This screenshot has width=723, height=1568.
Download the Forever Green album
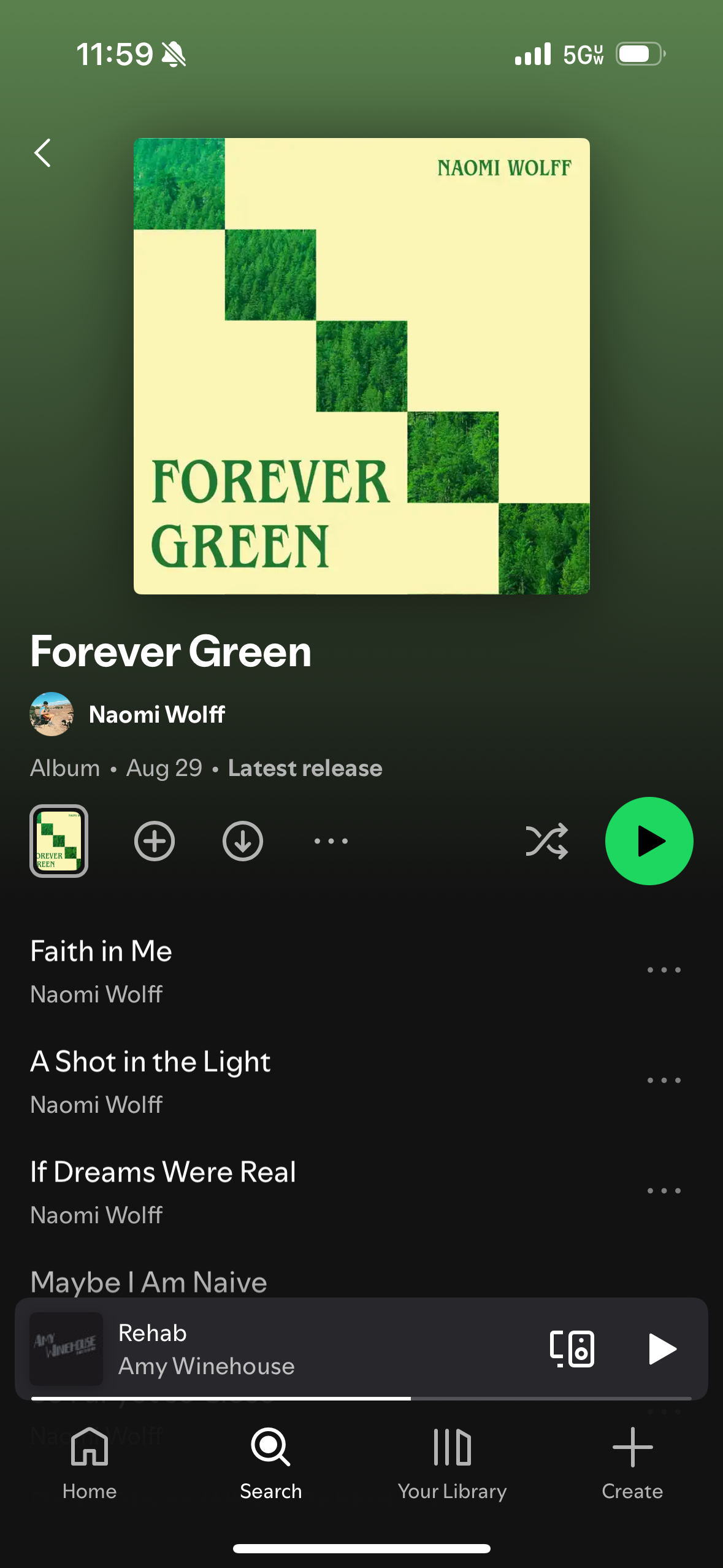pyautogui.click(x=243, y=840)
